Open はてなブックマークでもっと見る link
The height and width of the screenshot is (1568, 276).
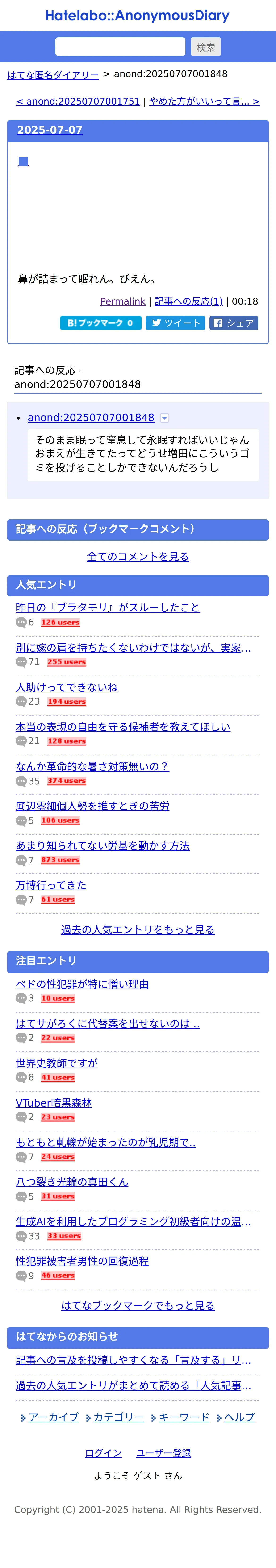138,1305
